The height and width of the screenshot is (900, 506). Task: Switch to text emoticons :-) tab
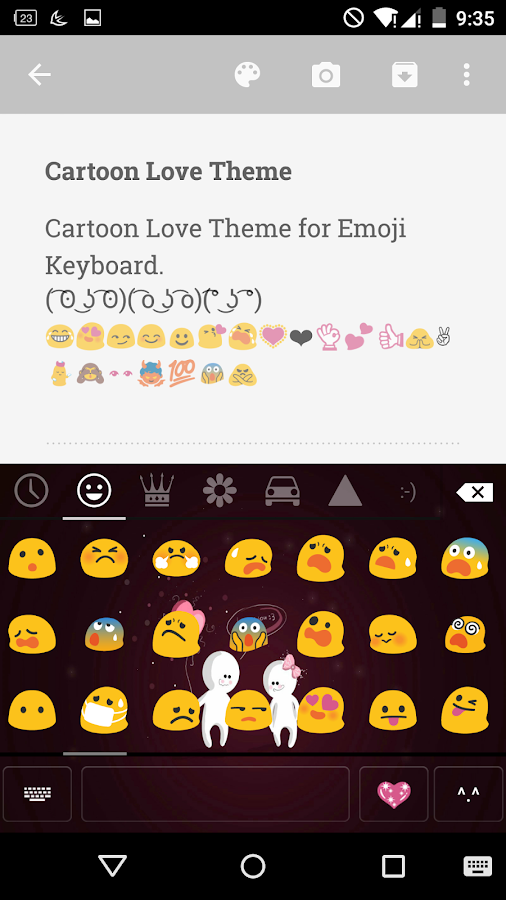[408, 491]
